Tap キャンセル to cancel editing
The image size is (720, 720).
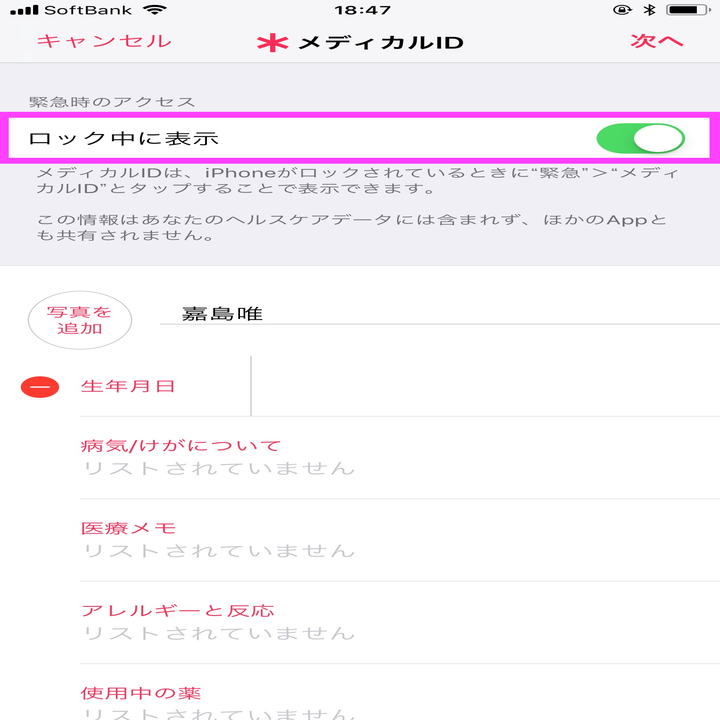tap(104, 41)
